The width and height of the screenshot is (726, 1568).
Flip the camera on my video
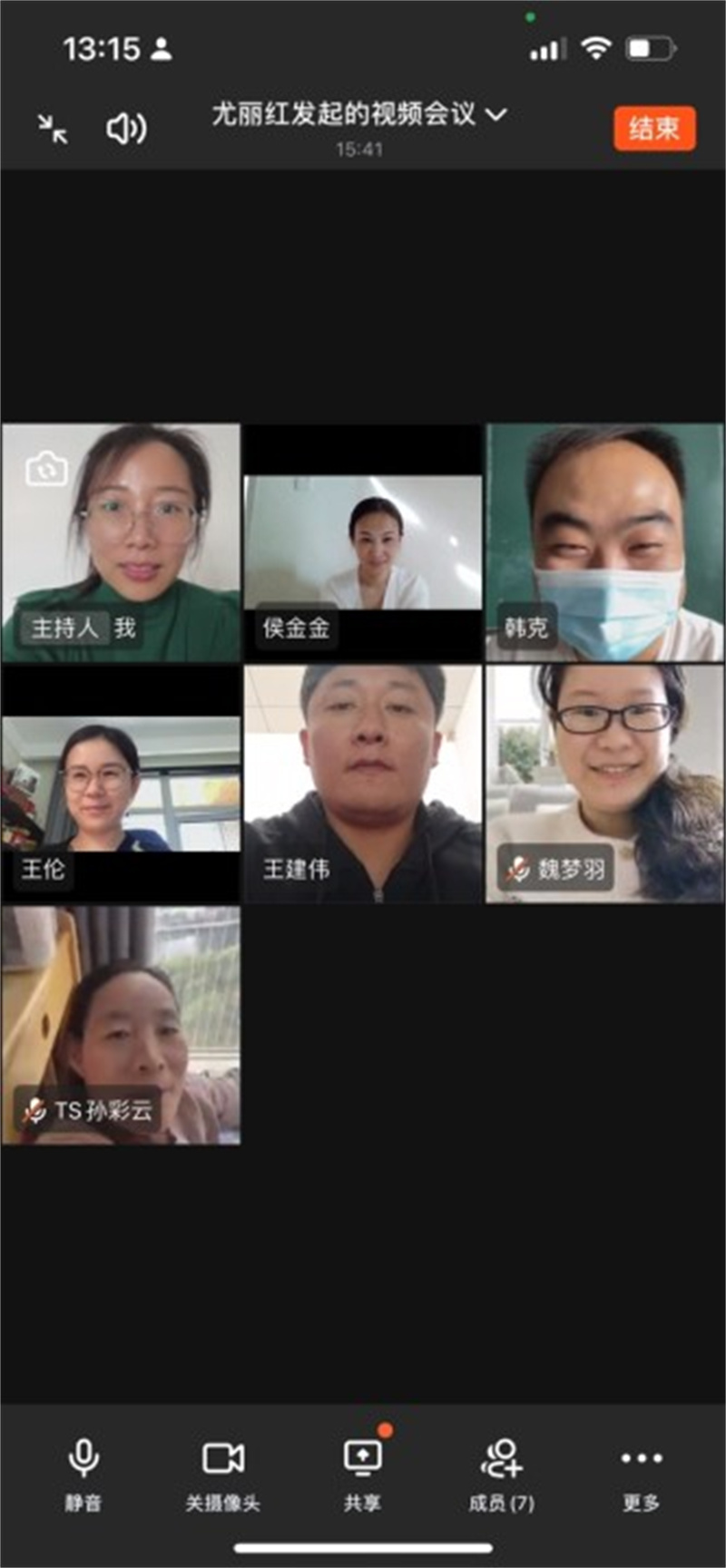click(46, 470)
